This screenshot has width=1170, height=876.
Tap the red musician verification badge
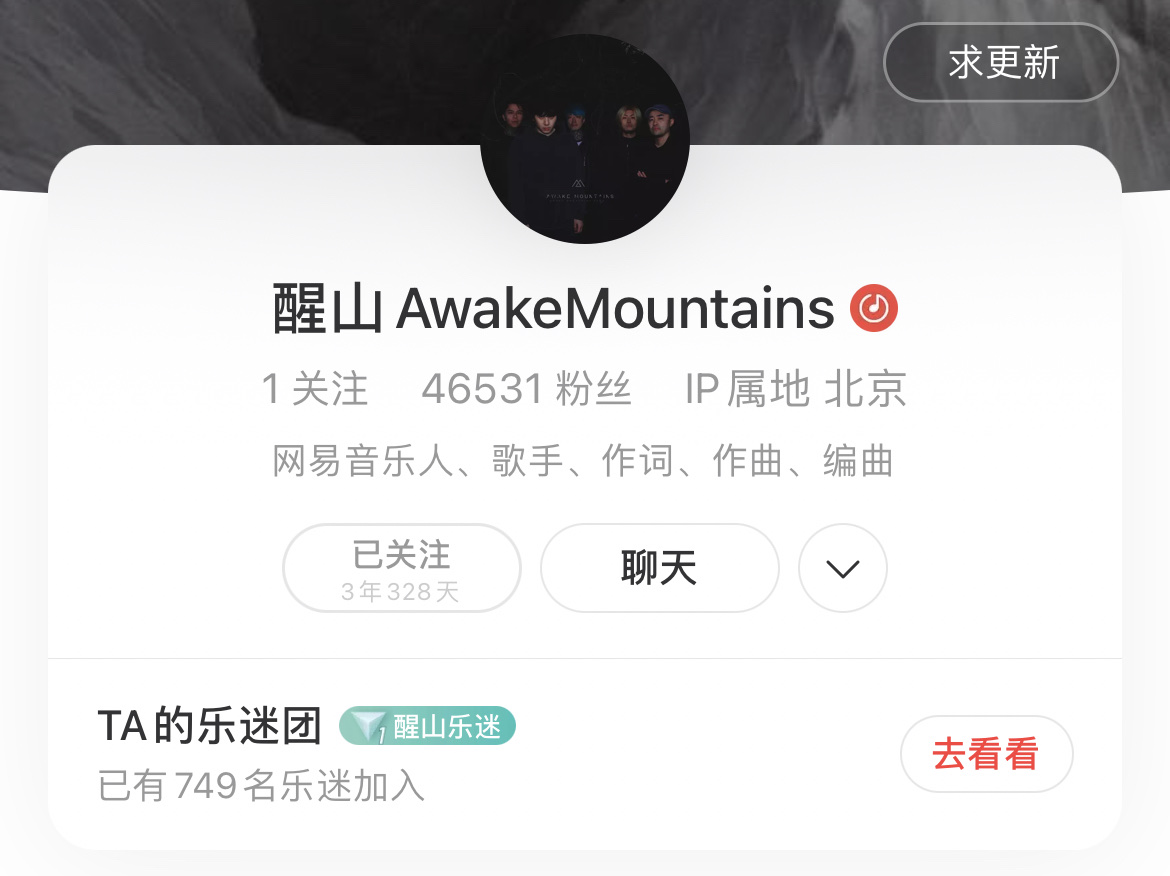click(x=874, y=309)
